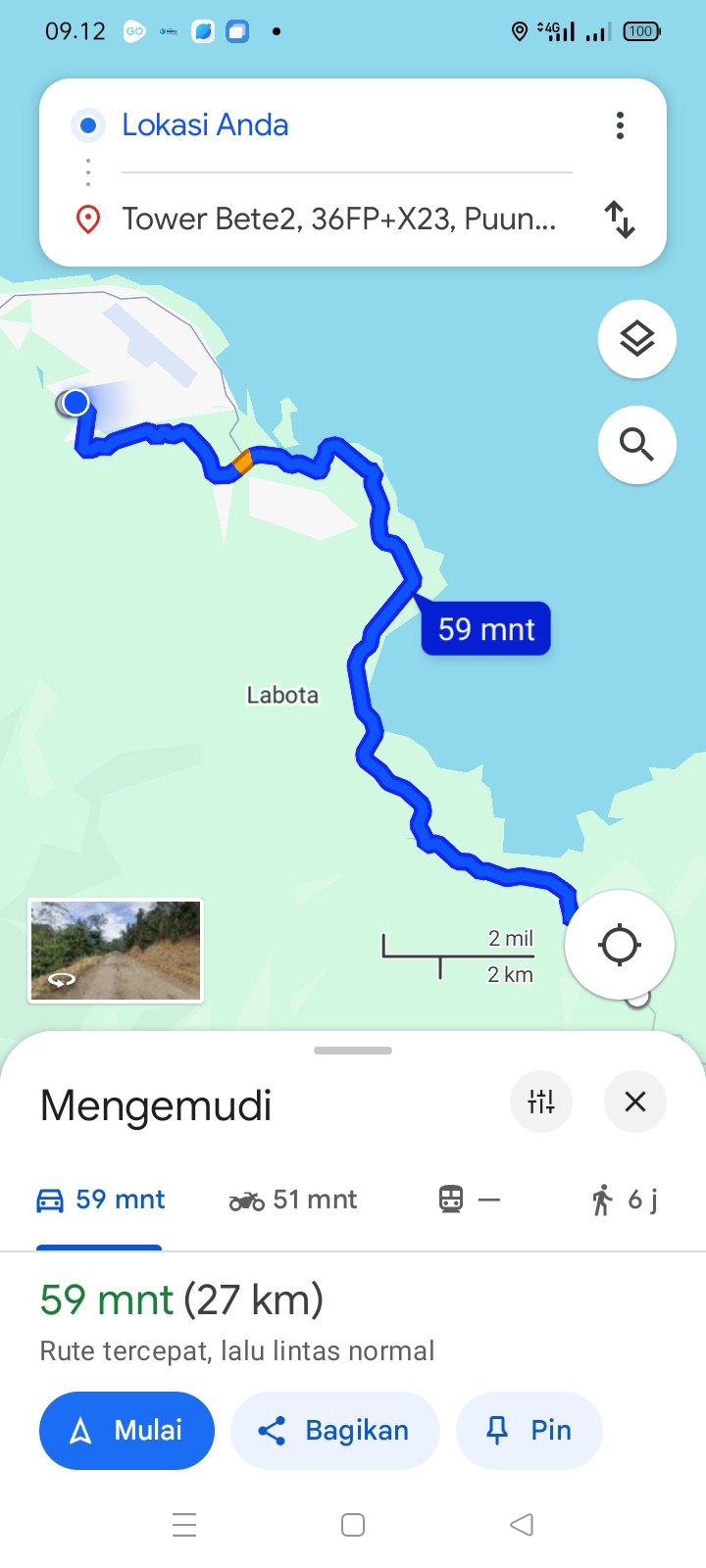
Task: Search along the route with the magnifier
Action: [x=637, y=445]
